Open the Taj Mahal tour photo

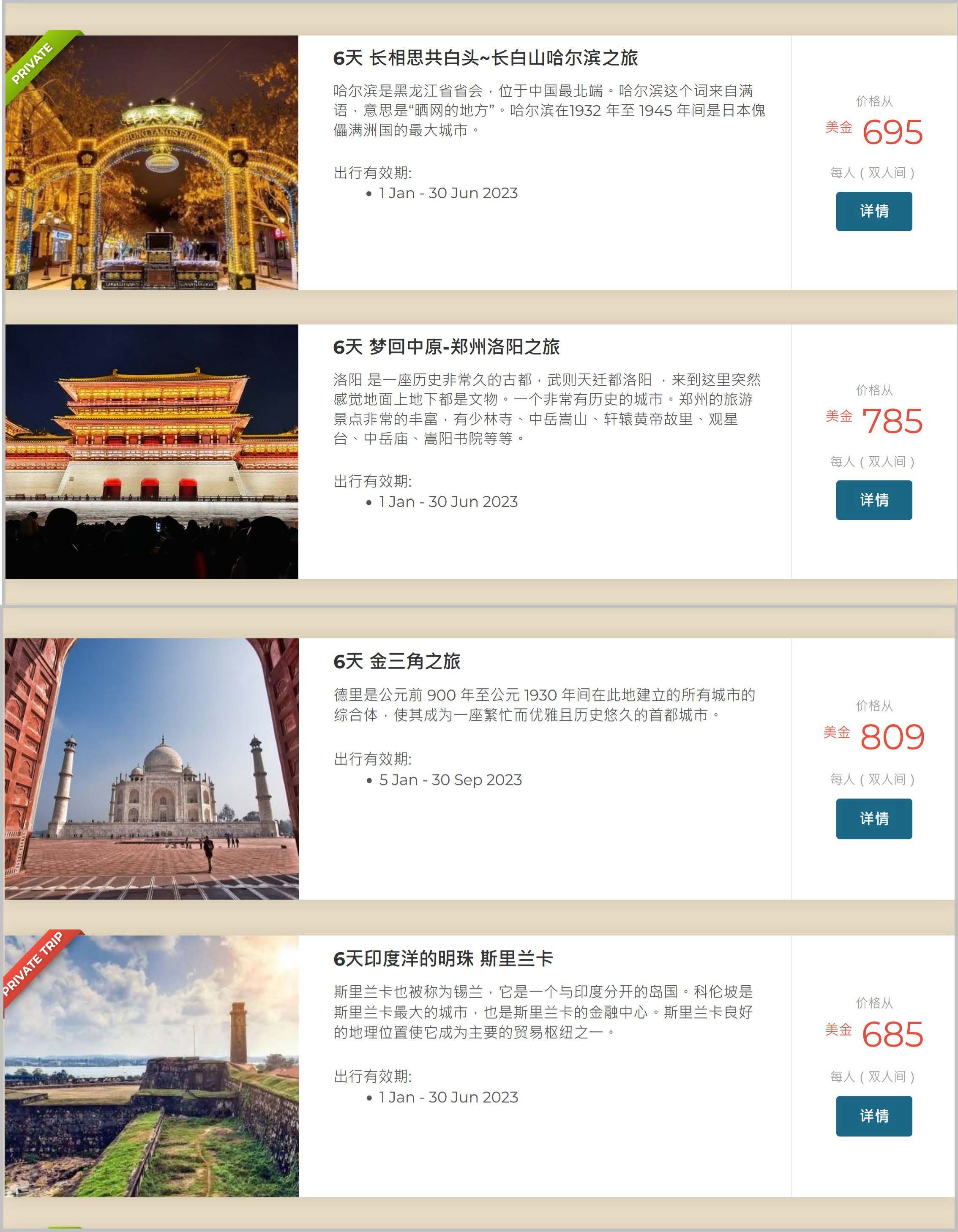tap(152, 768)
